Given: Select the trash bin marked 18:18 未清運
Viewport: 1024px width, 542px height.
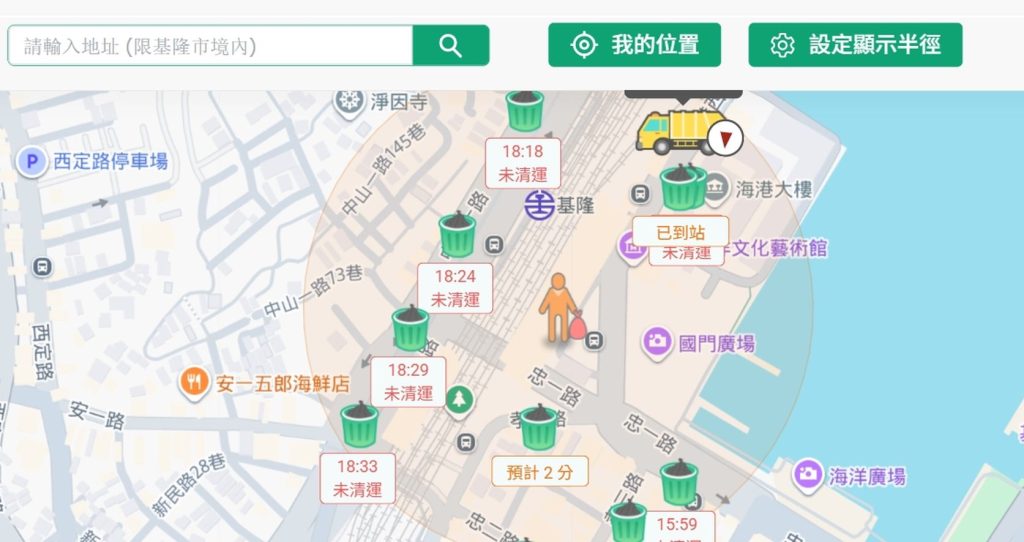Looking at the screenshot, I should (x=524, y=111).
